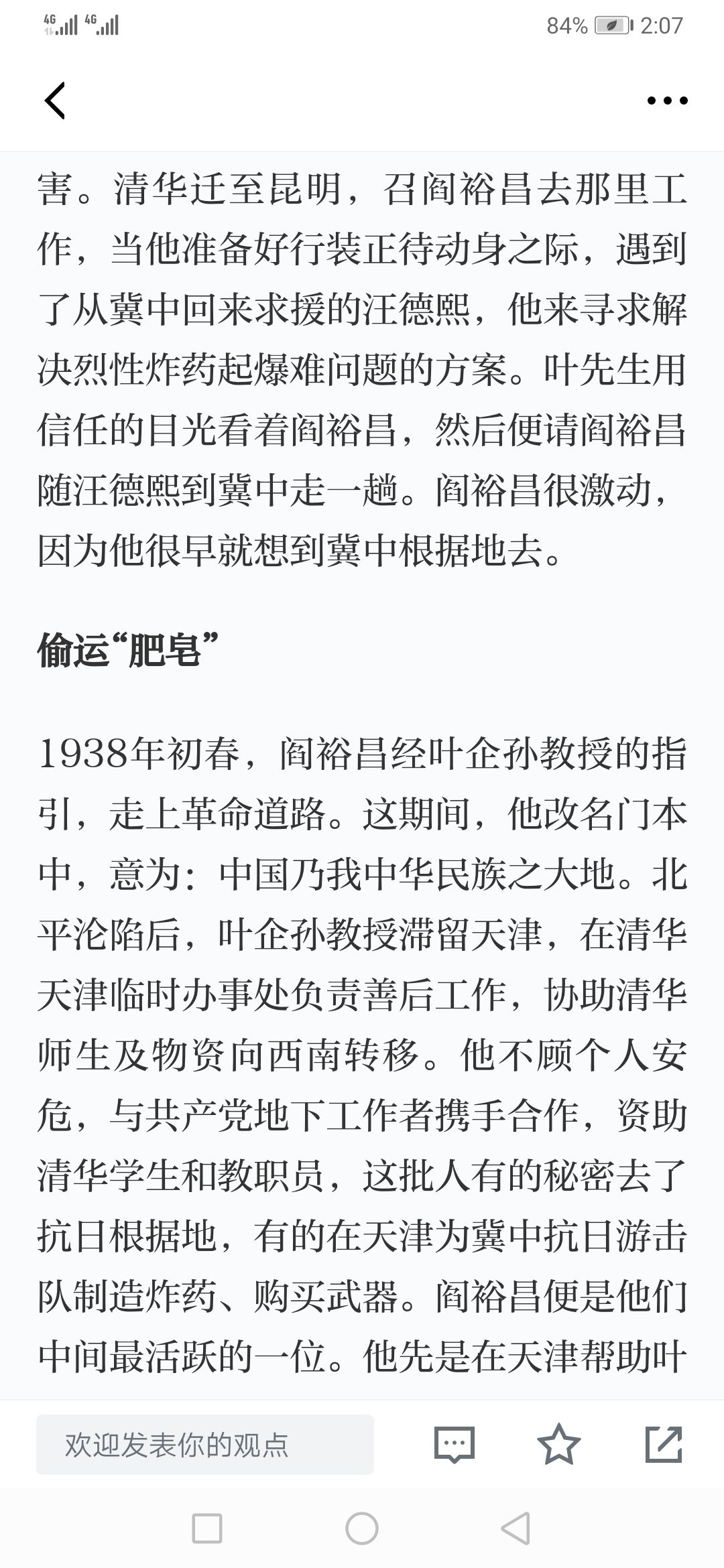
Task: Tap the system home button
Action: pyautogui.click(x=362, y=1528)
